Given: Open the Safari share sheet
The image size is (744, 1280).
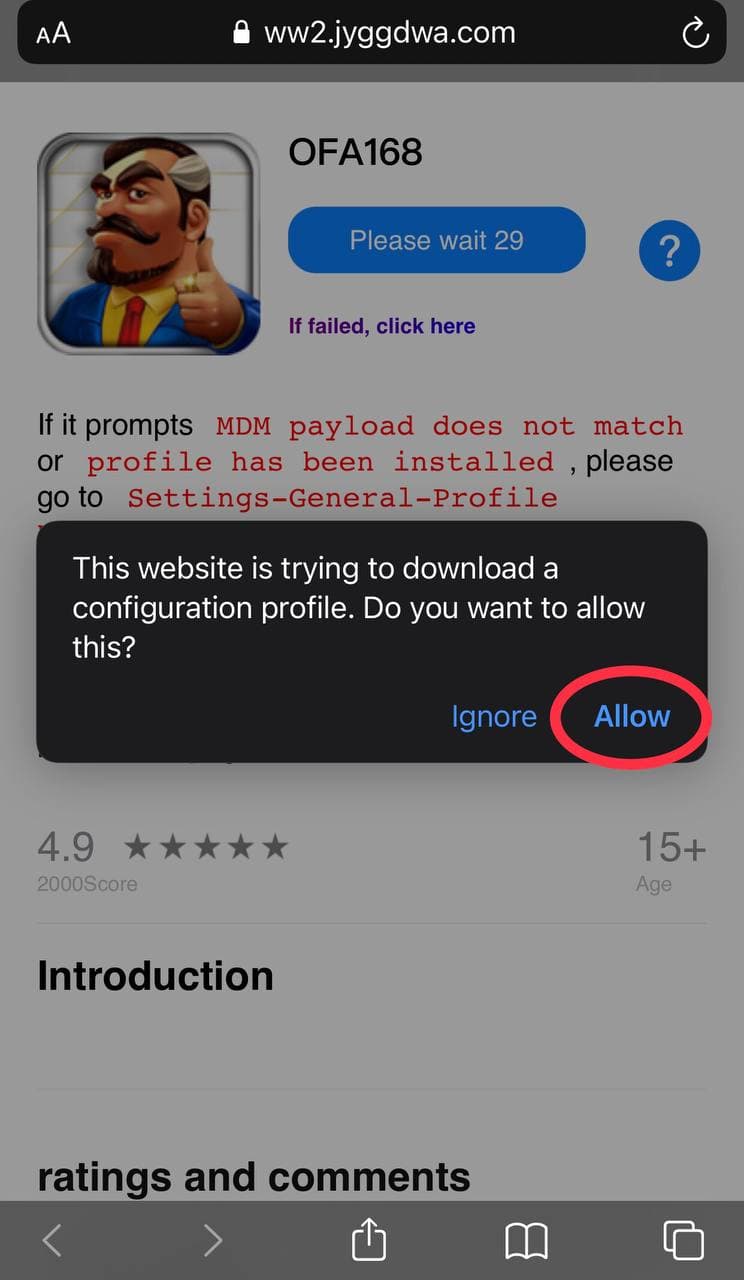Looking at the screenshot, I should [369, 1240].
